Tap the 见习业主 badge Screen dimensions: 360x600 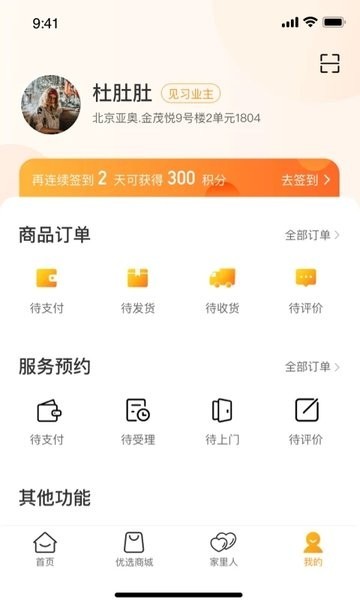click(x=191, y=94)
